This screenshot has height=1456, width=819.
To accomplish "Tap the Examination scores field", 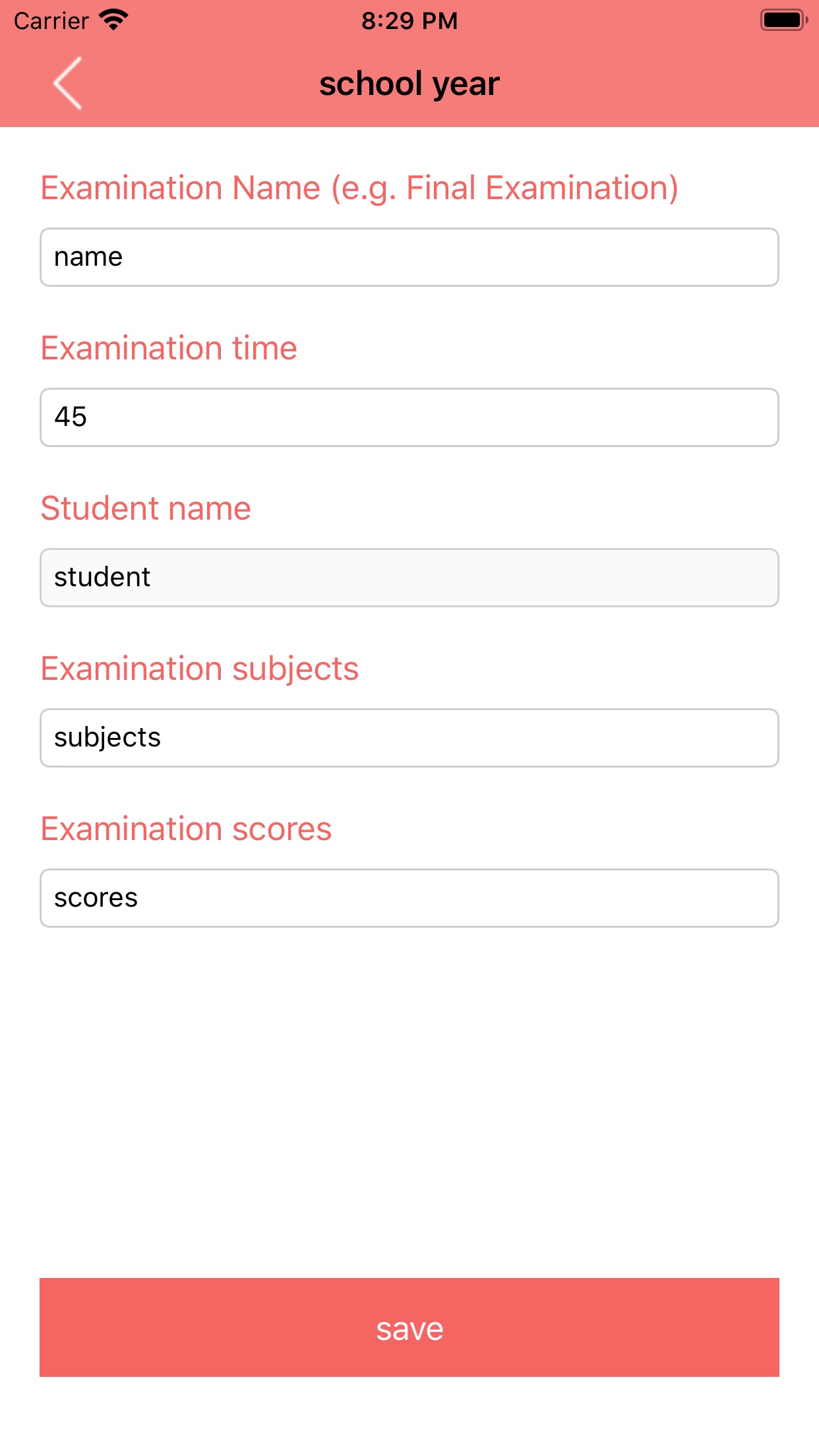I will (409, 898).
